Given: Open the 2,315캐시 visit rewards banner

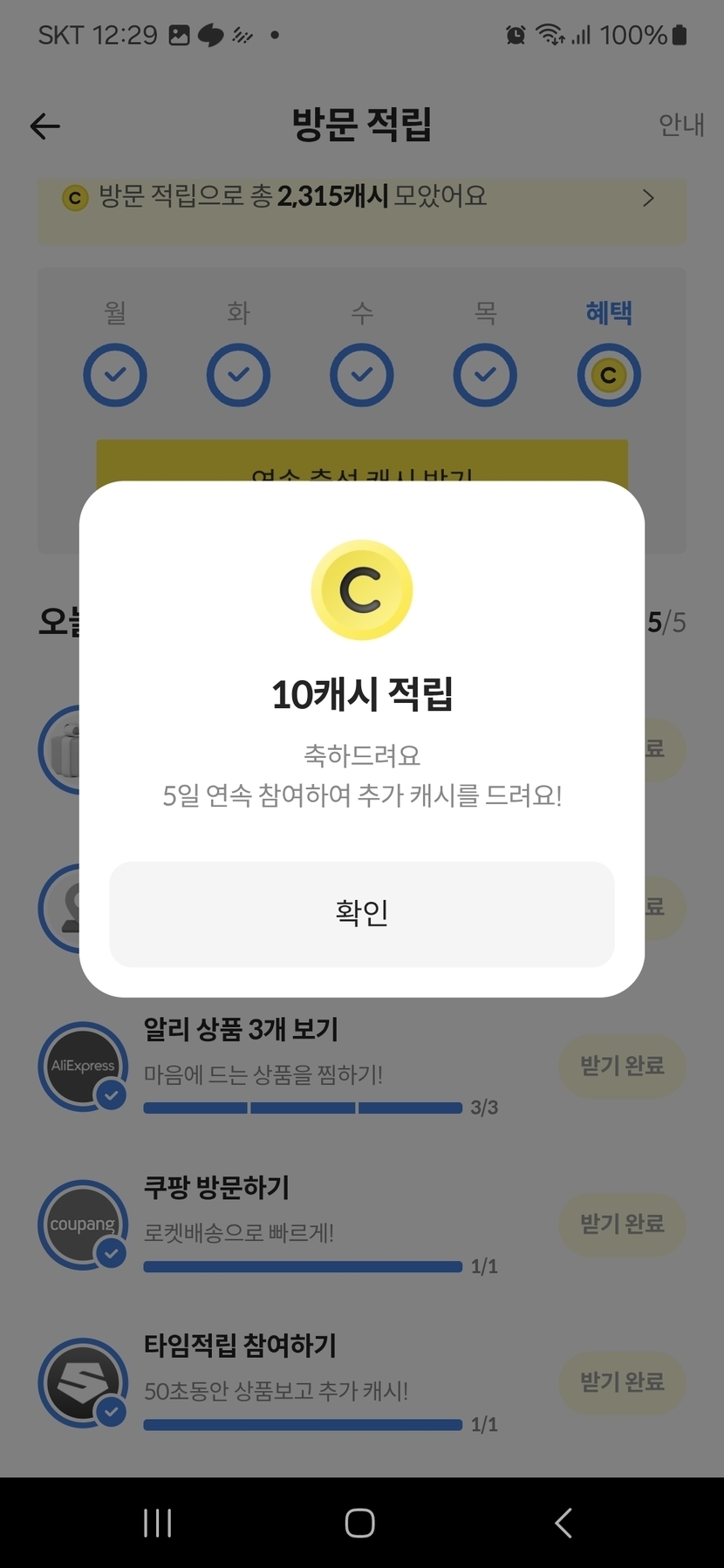Looking at the screenshot, I should (361, 197).
